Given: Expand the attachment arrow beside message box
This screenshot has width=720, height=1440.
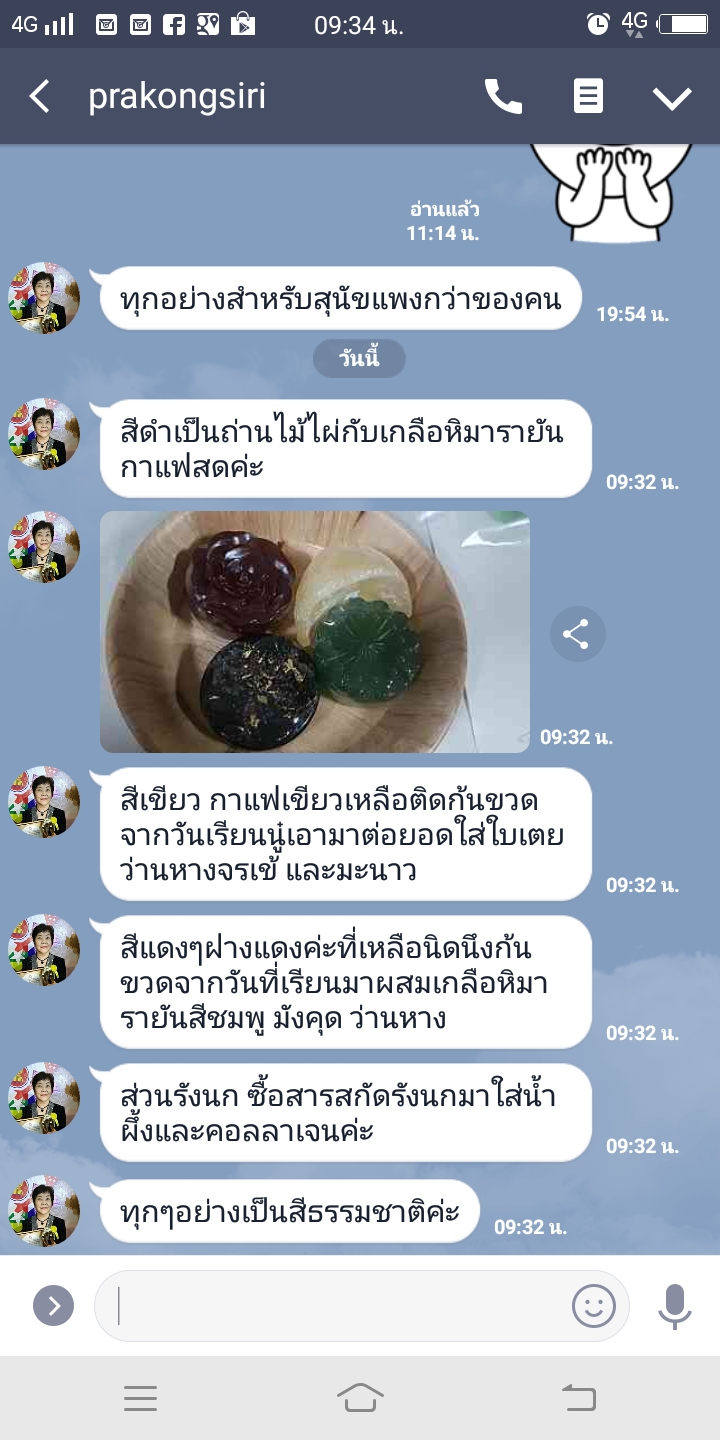Looking at the screenshot, I should point(54,1305).
